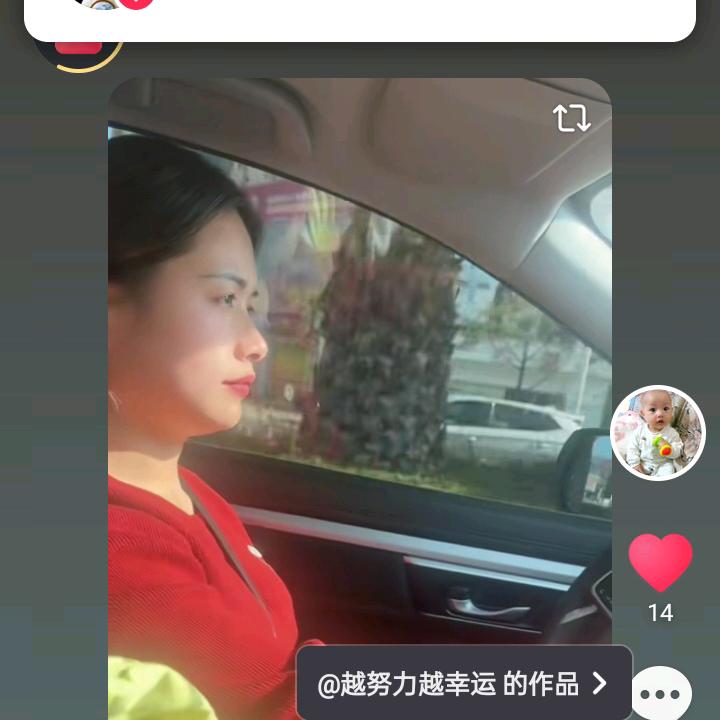Tap the looping-arrows icon on the video
The image size is (720, 720).
pyautogui.click(x=572, y=119)
